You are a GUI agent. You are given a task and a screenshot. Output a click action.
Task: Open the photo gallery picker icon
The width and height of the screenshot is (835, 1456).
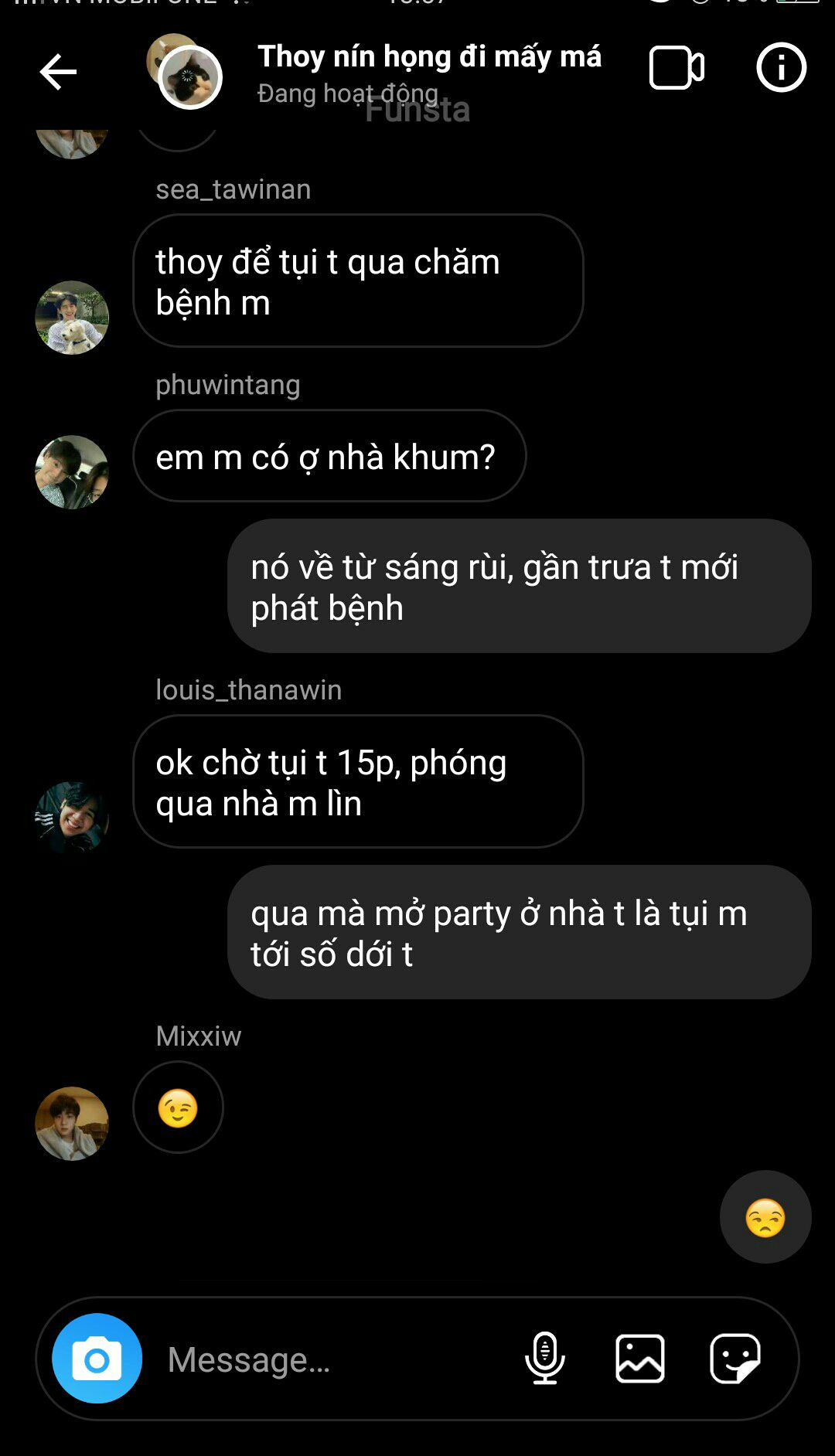point(640,1358)
